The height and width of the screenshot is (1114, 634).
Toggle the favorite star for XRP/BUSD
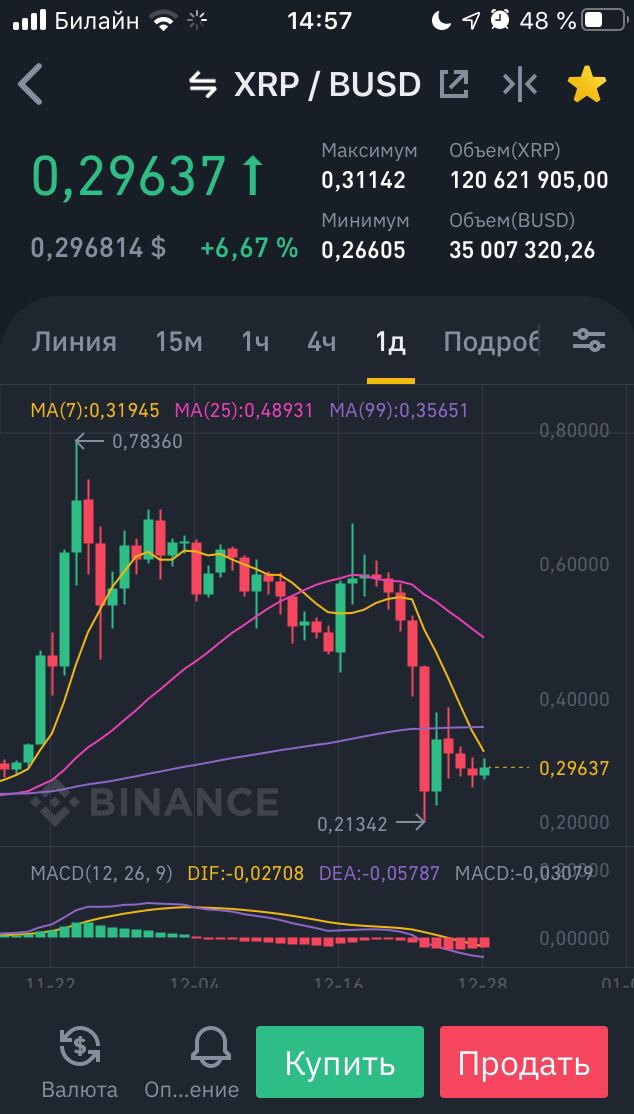coord(587,85)
